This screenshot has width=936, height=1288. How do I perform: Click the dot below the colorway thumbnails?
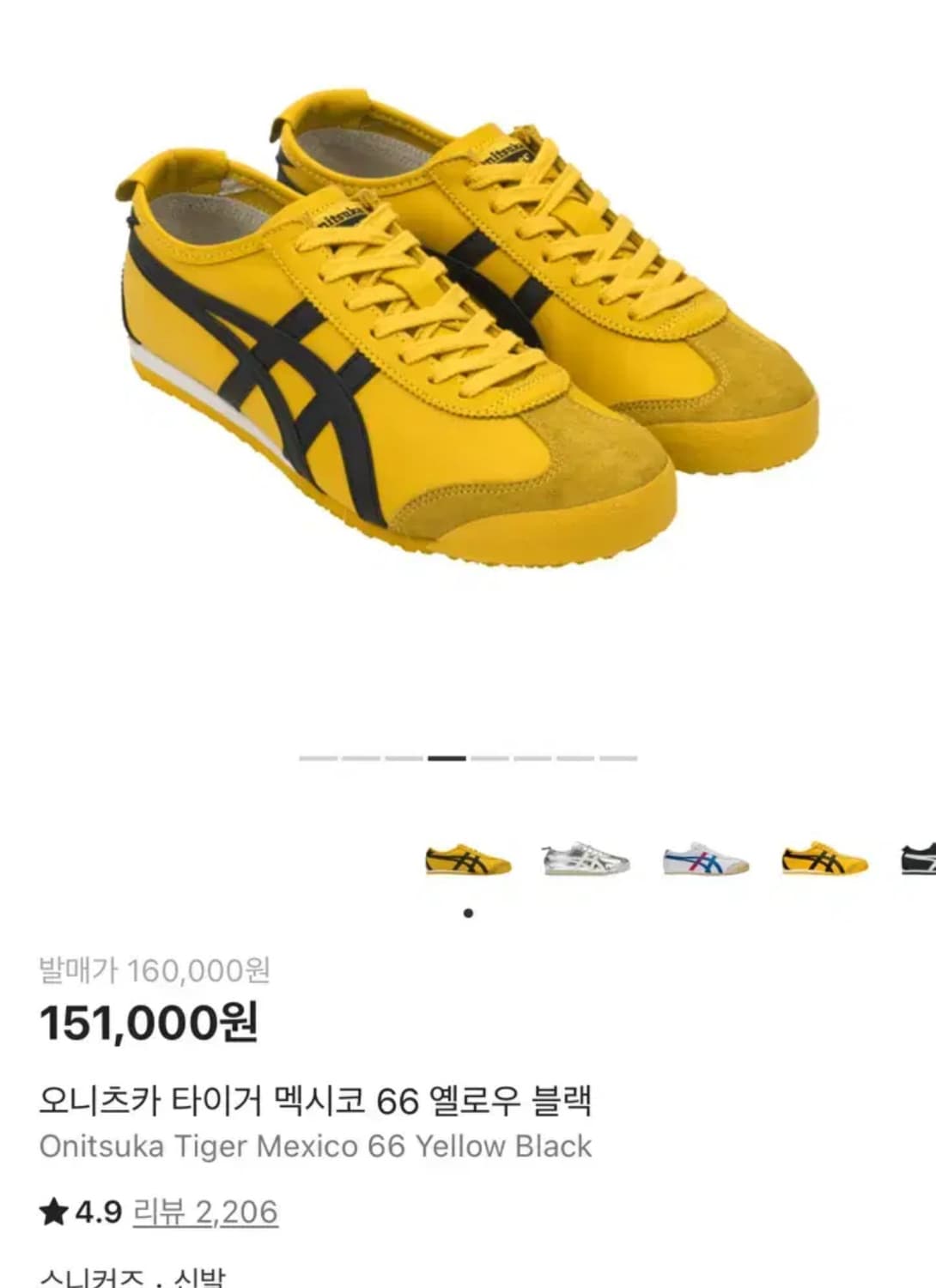[x=468, y=912]
